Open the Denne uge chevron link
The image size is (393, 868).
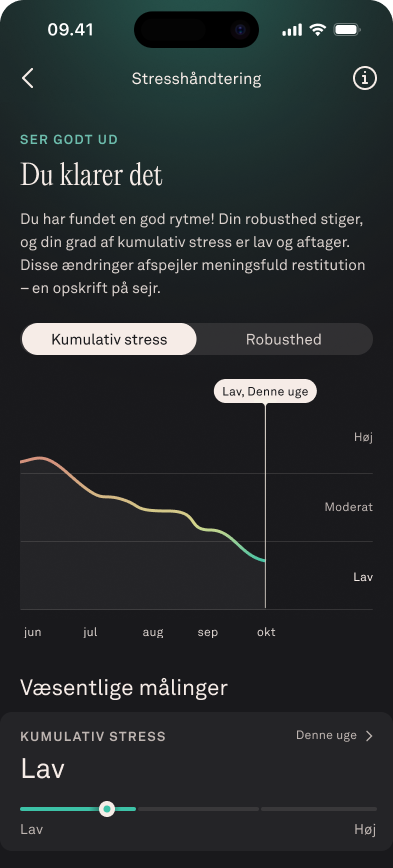(x=334, y=736)
